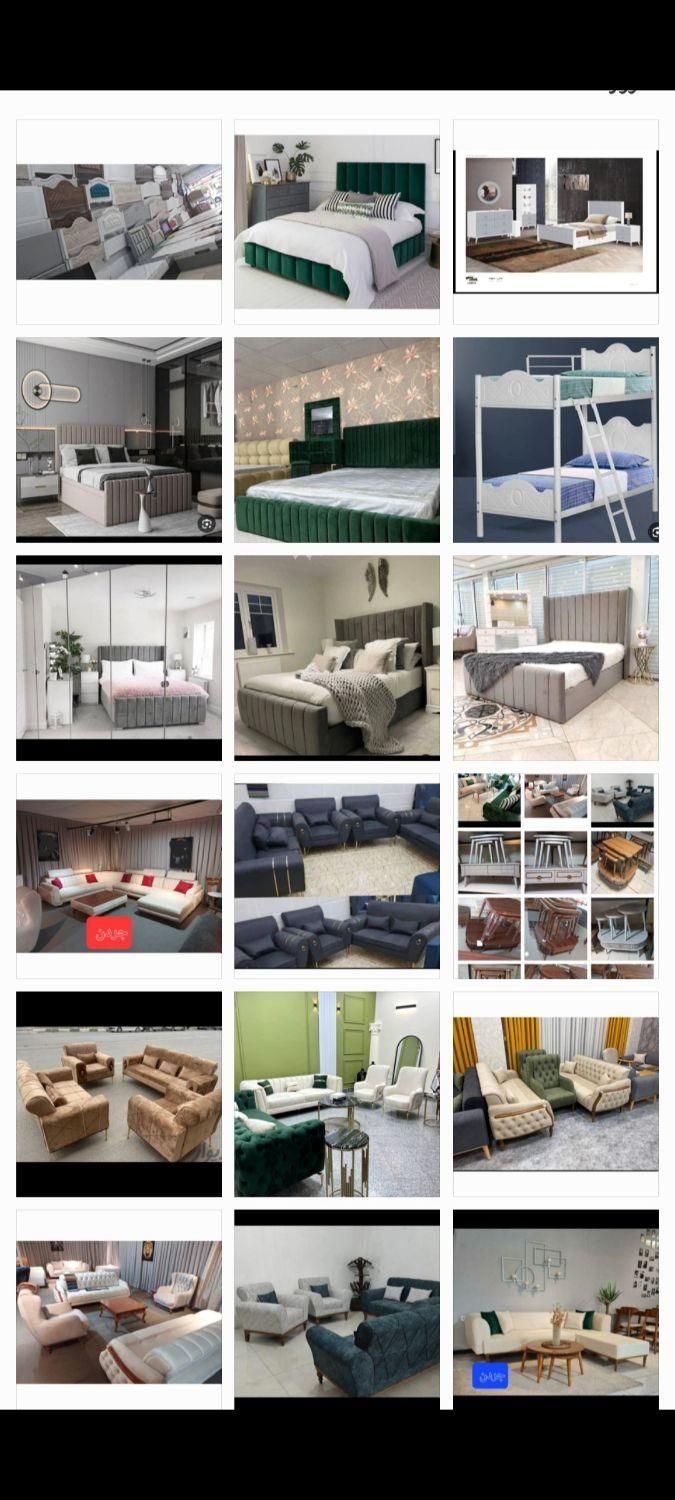Screen dimensions: 675x1500
Task: Select the green bed with floral wallpaper
Action: [x=337, y=440]
